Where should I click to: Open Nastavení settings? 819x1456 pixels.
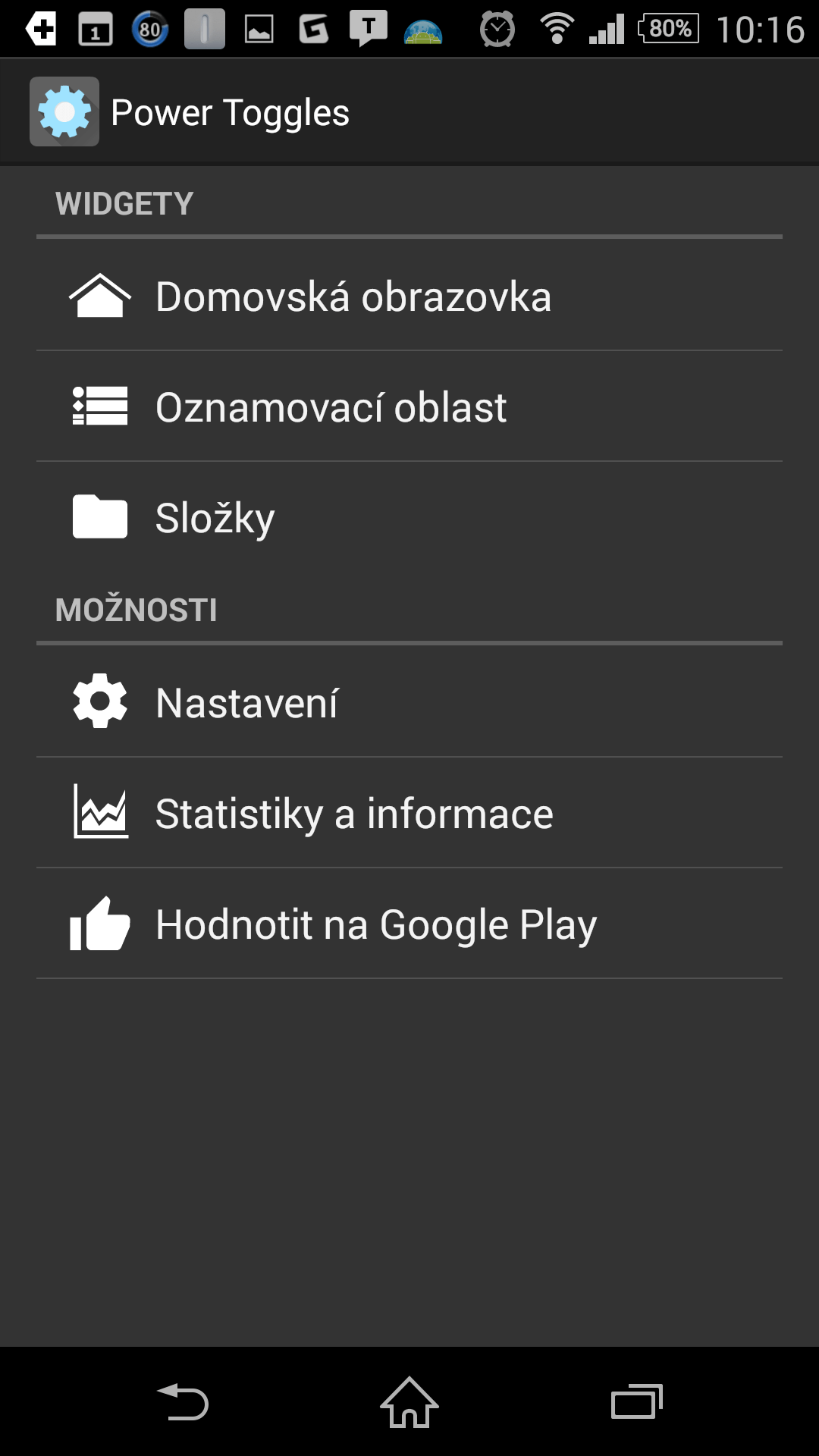click(409, 702)
